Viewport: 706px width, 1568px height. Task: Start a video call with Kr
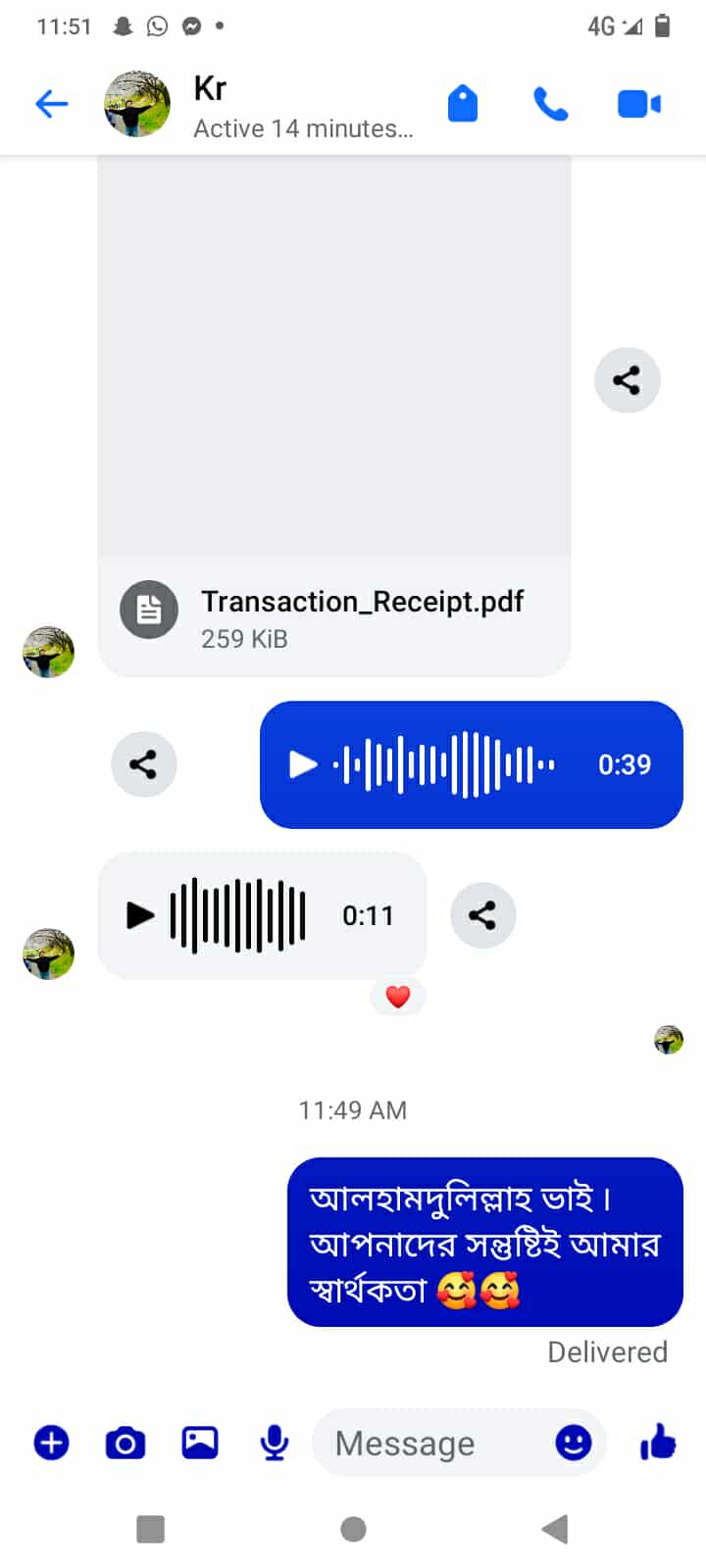[638, 104]
